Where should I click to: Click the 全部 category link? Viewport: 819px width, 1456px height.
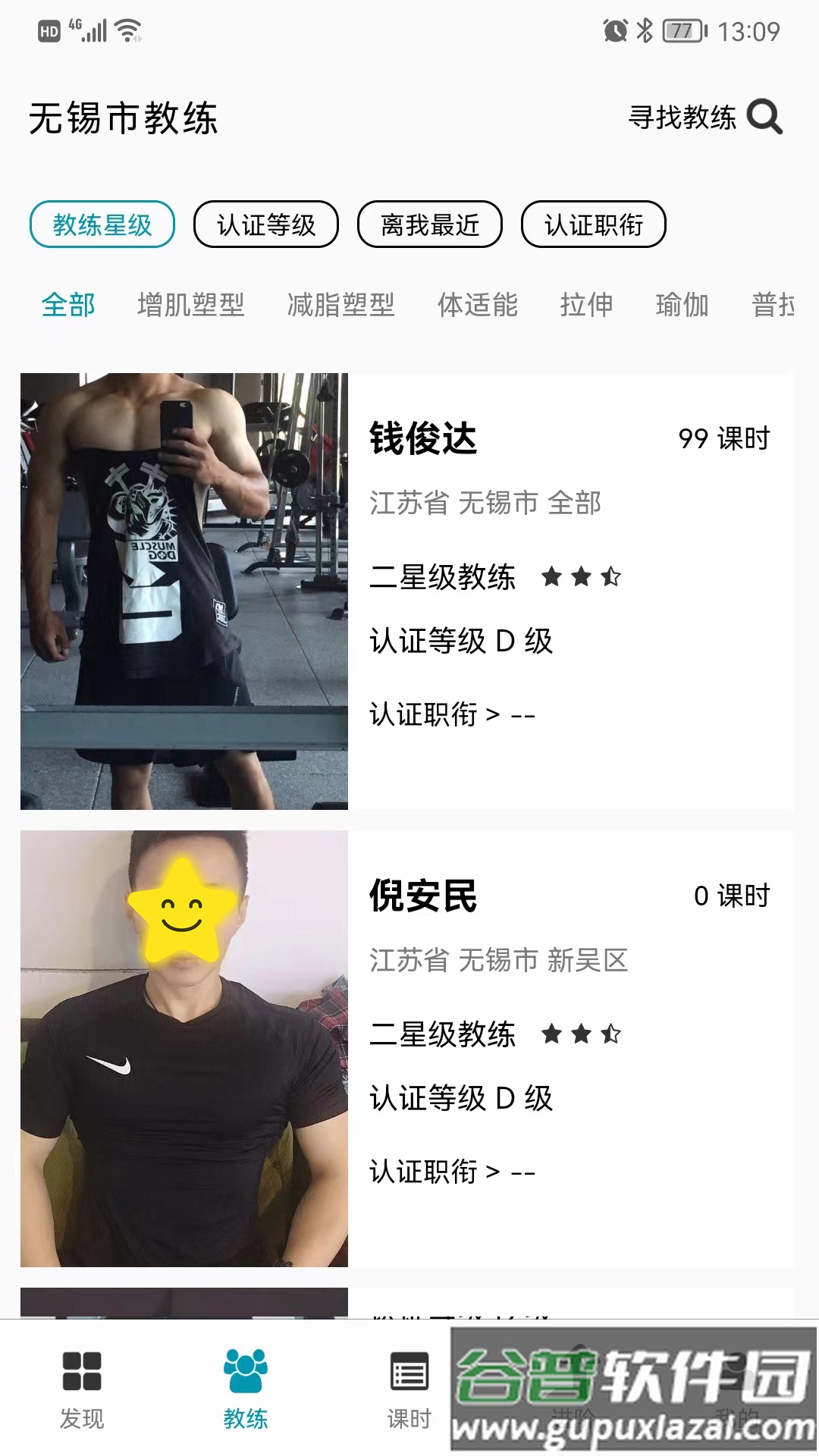[x=69, y=304]
